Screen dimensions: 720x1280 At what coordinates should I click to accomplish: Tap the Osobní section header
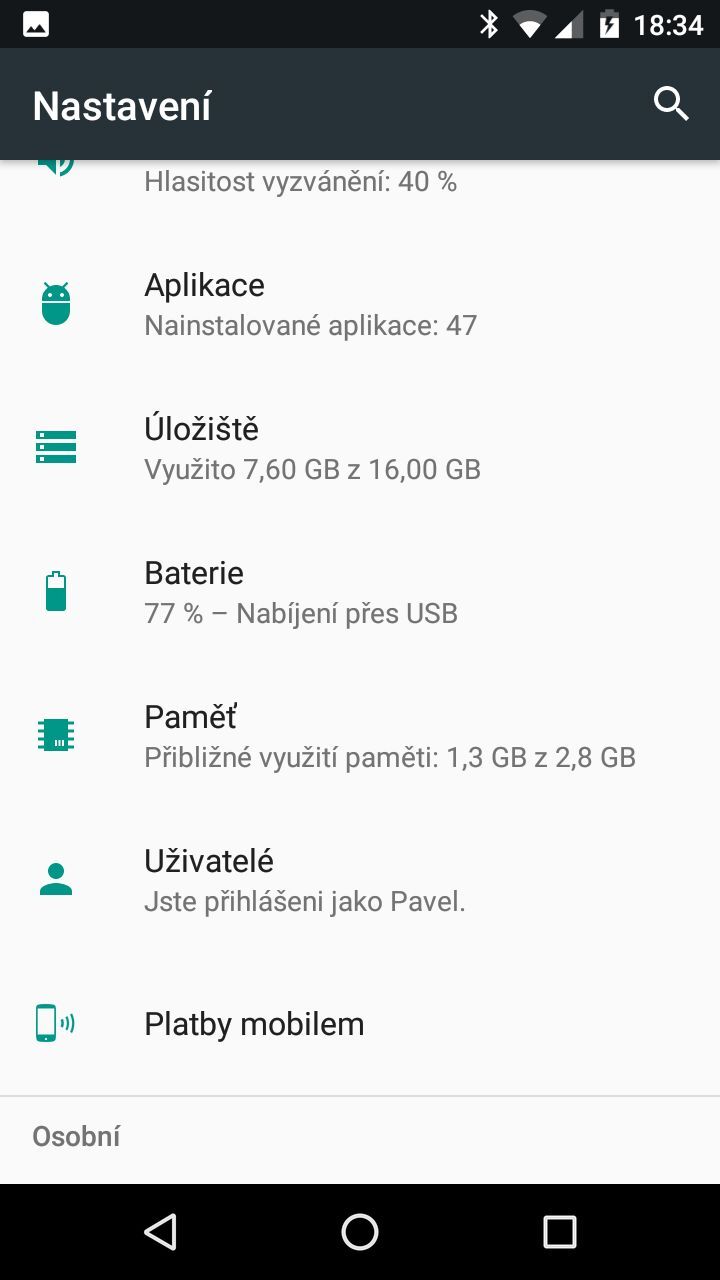[76, 1136]
